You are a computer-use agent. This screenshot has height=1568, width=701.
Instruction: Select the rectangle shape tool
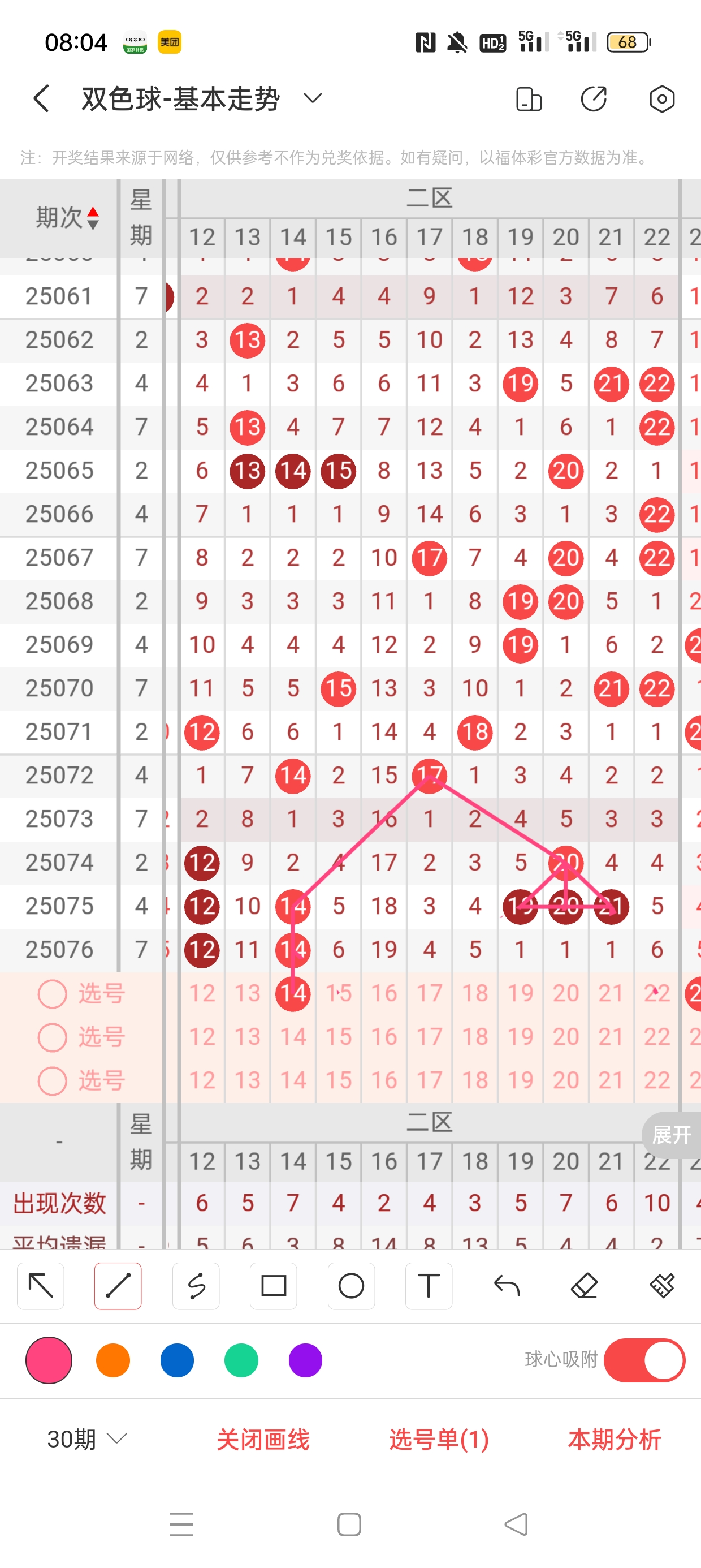274,1286
